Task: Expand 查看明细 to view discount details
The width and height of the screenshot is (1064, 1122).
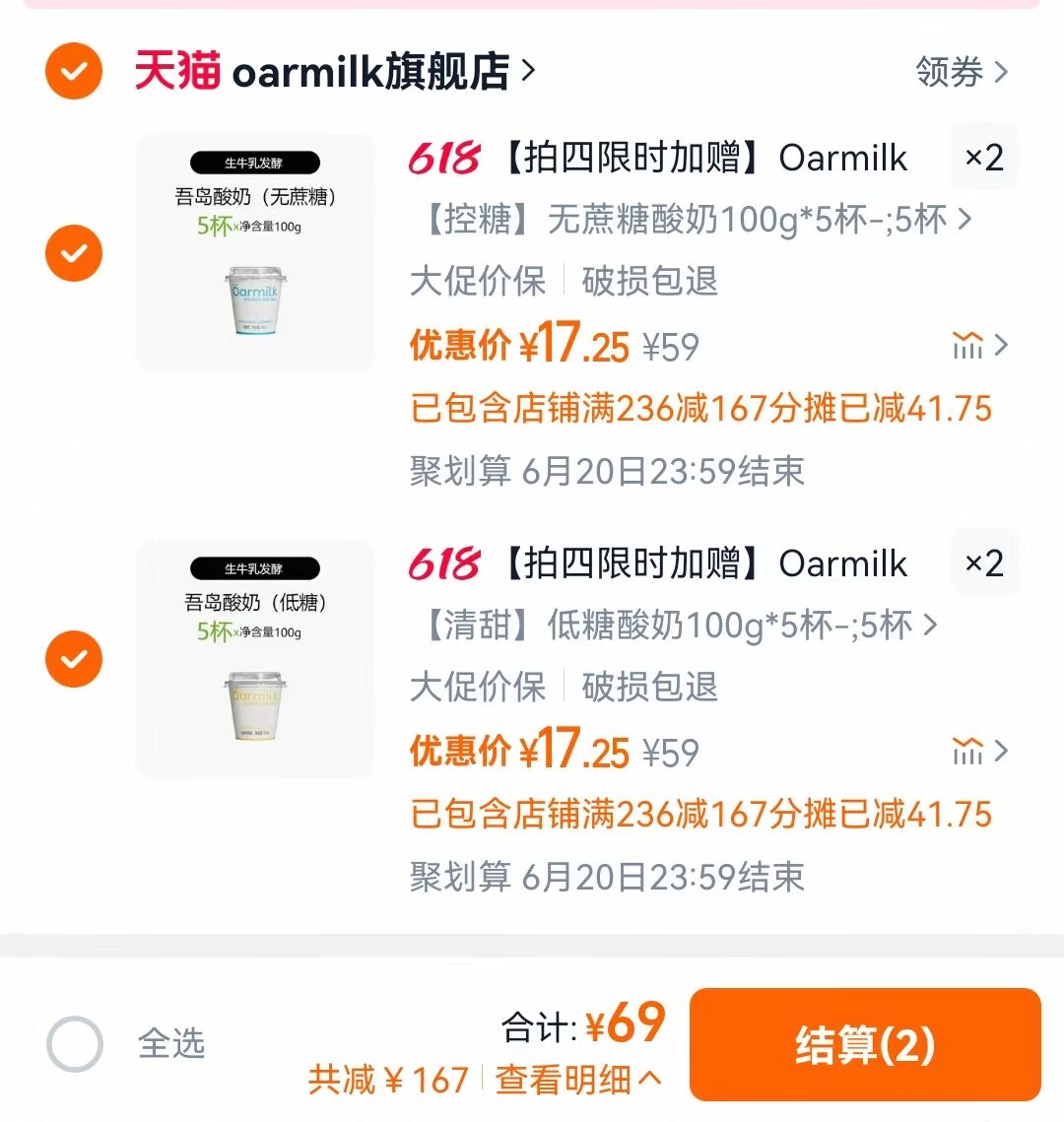Action: (x=569, y=1081)
